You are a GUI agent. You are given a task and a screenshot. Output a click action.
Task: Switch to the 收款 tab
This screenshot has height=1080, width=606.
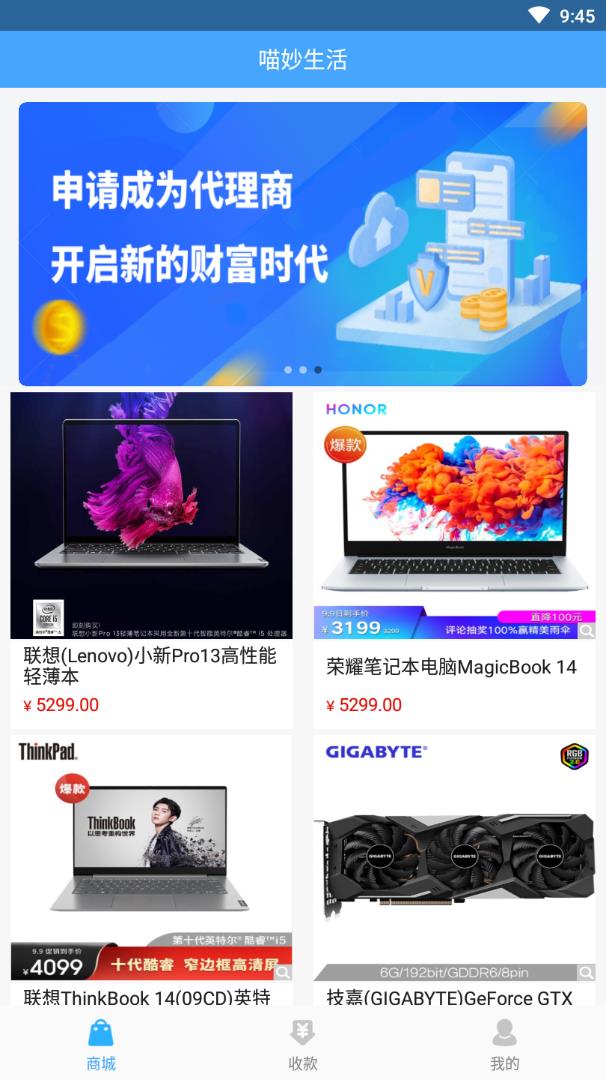pos(302,1043)
